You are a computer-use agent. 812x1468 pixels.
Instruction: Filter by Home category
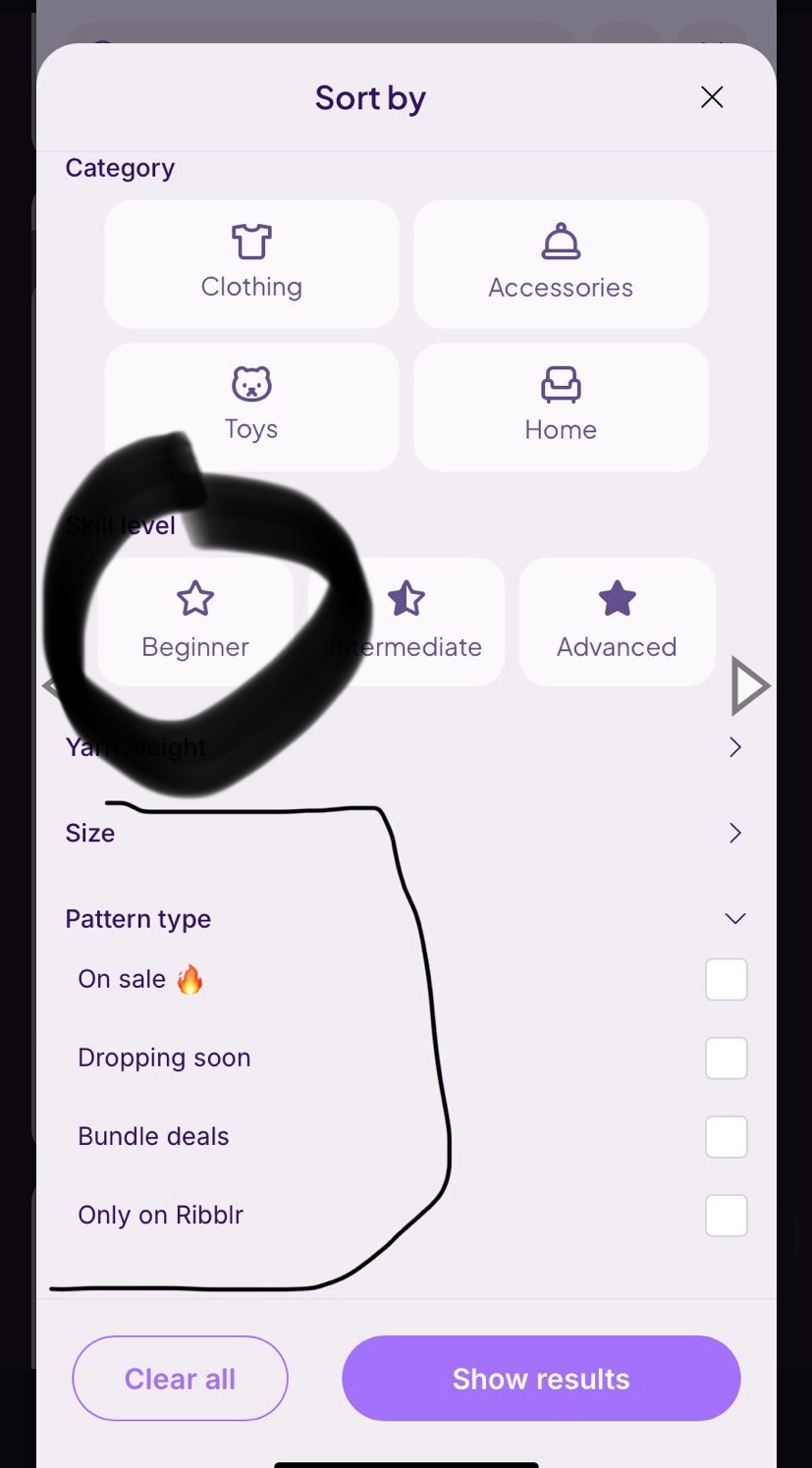click(561, 407)
